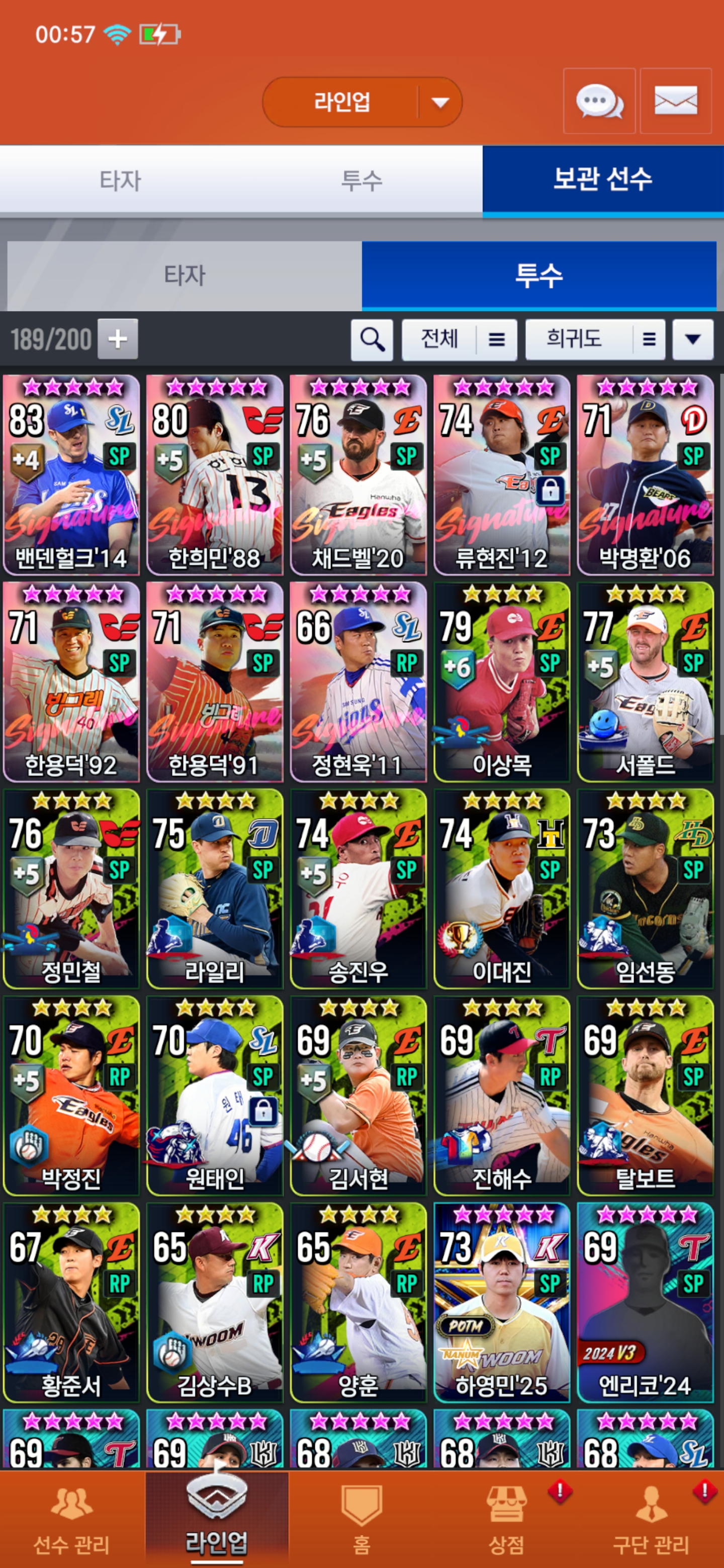Open the chat bubbles icon

[x=599, y=101]
